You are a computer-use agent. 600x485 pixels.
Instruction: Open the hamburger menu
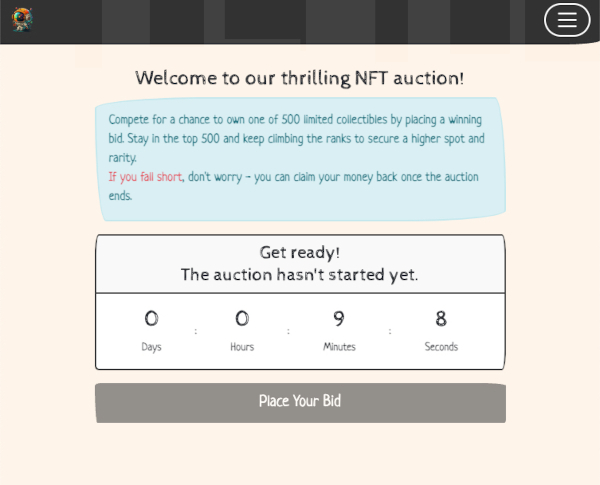[x=567, y=20]
